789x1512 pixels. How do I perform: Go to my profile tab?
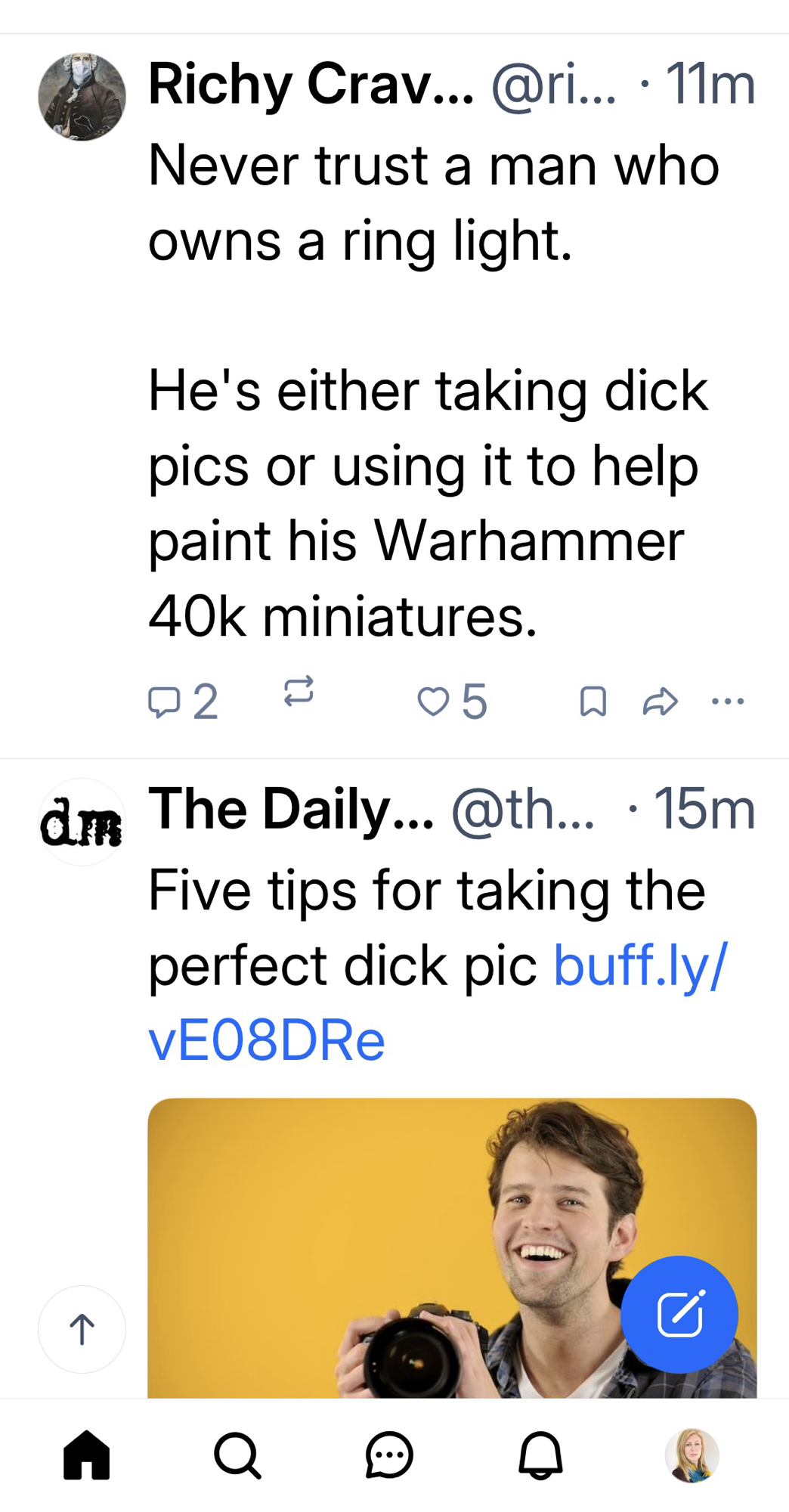click(692, 1455)
